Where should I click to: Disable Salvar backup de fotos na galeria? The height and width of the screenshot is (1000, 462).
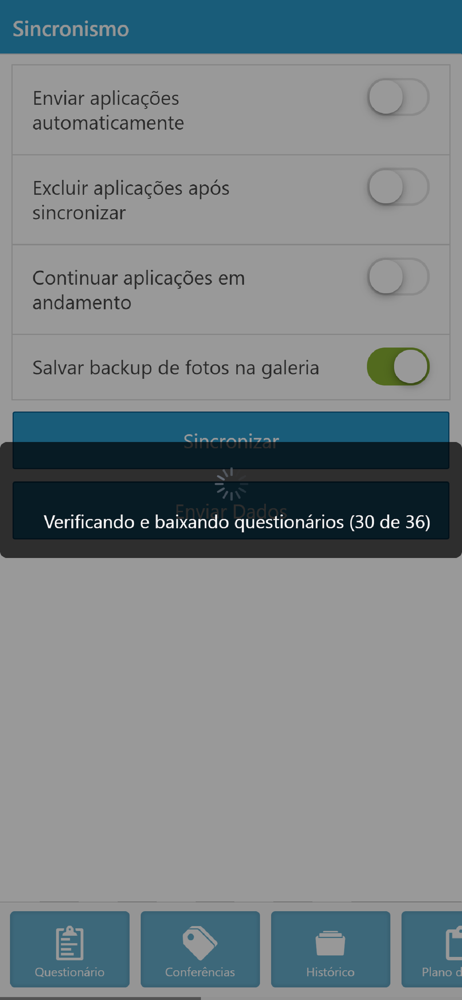398,367
